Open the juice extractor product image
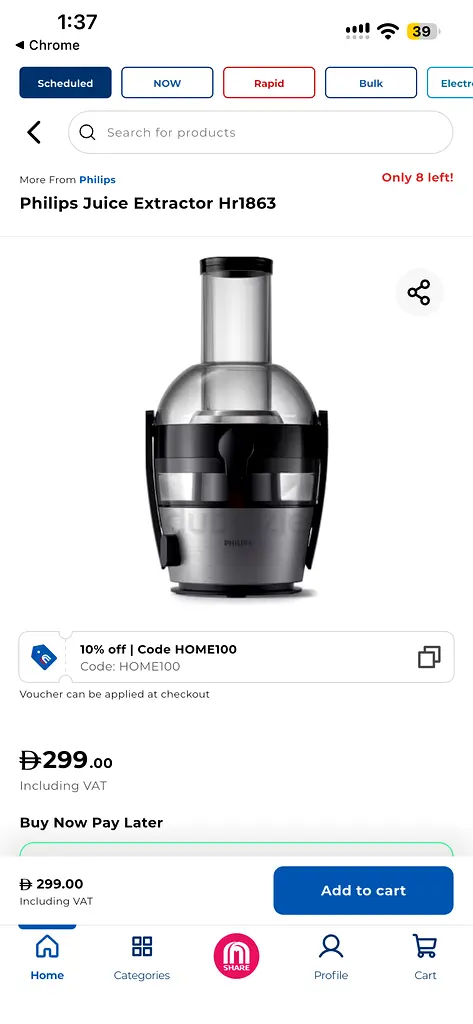The image size is (473, 1024). pyautogui.click(x=236, y=426)
